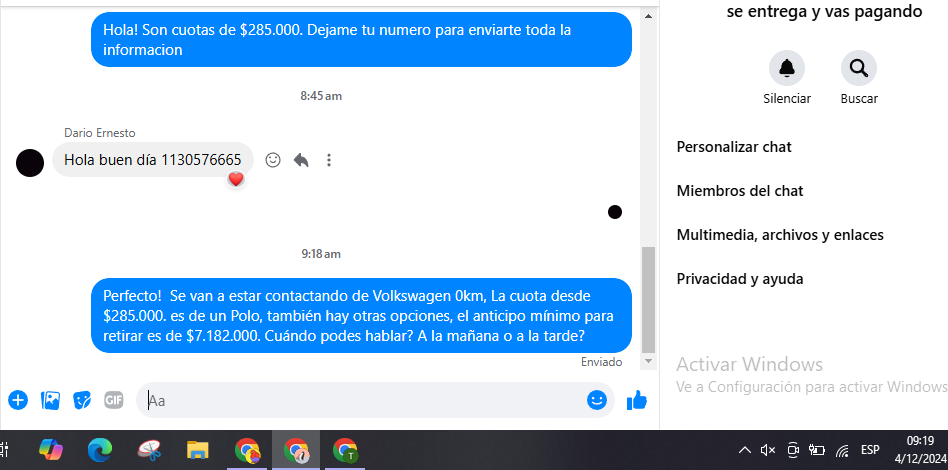Screen dimensions: 948x470
Task: Open Privacidad y ayuda section
Action: [x=739, y=279]
